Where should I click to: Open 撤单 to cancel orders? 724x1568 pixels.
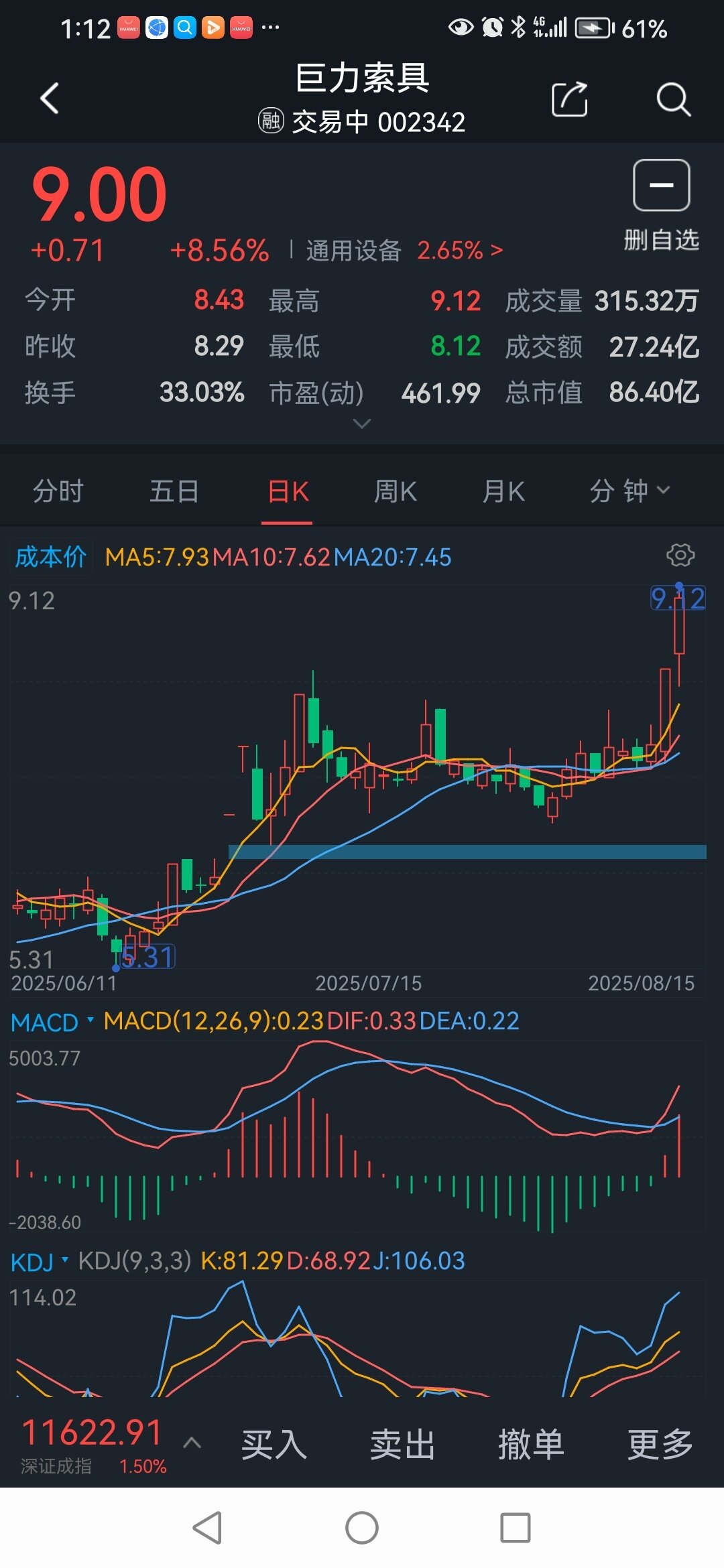point(531,1445)
